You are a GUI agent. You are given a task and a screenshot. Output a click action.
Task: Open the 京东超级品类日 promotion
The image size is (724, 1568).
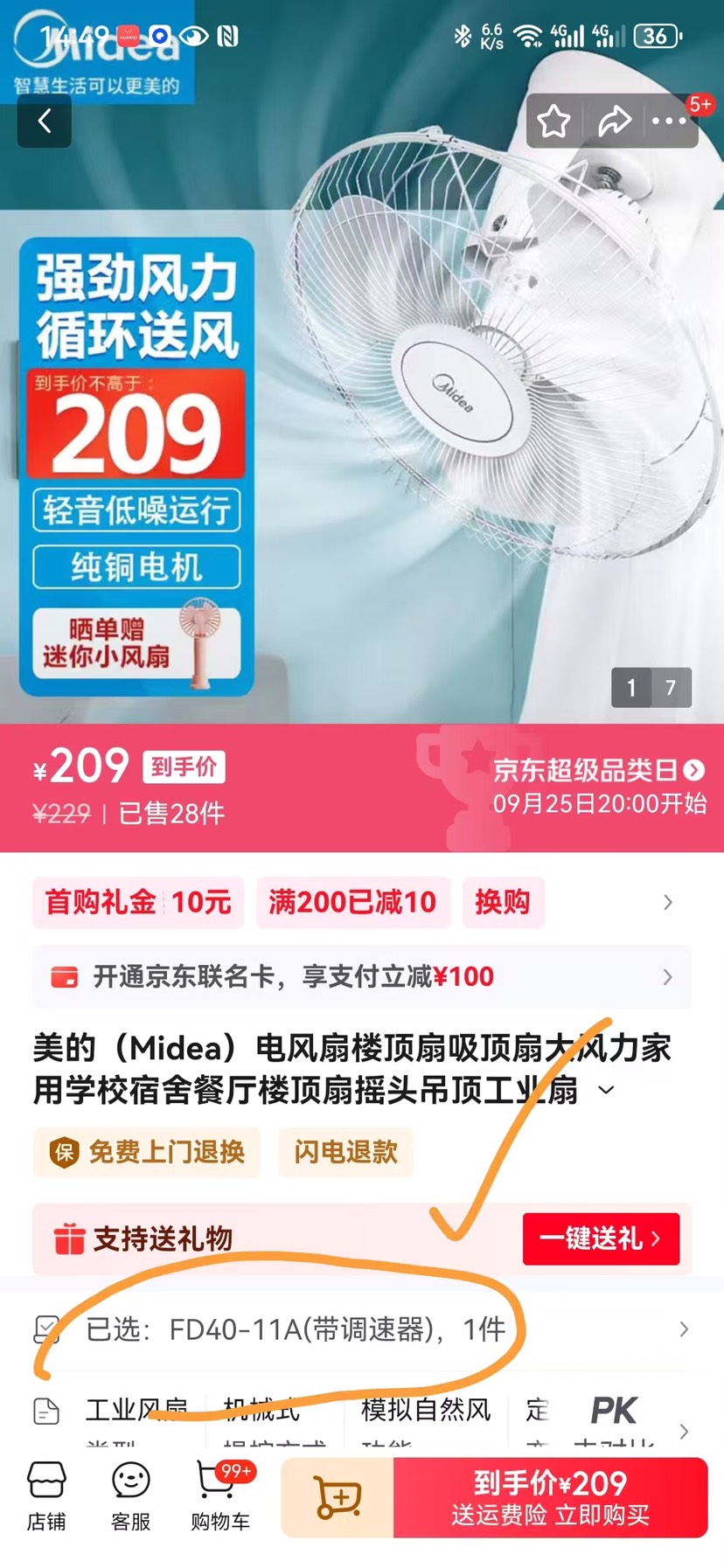pos(599,771)
